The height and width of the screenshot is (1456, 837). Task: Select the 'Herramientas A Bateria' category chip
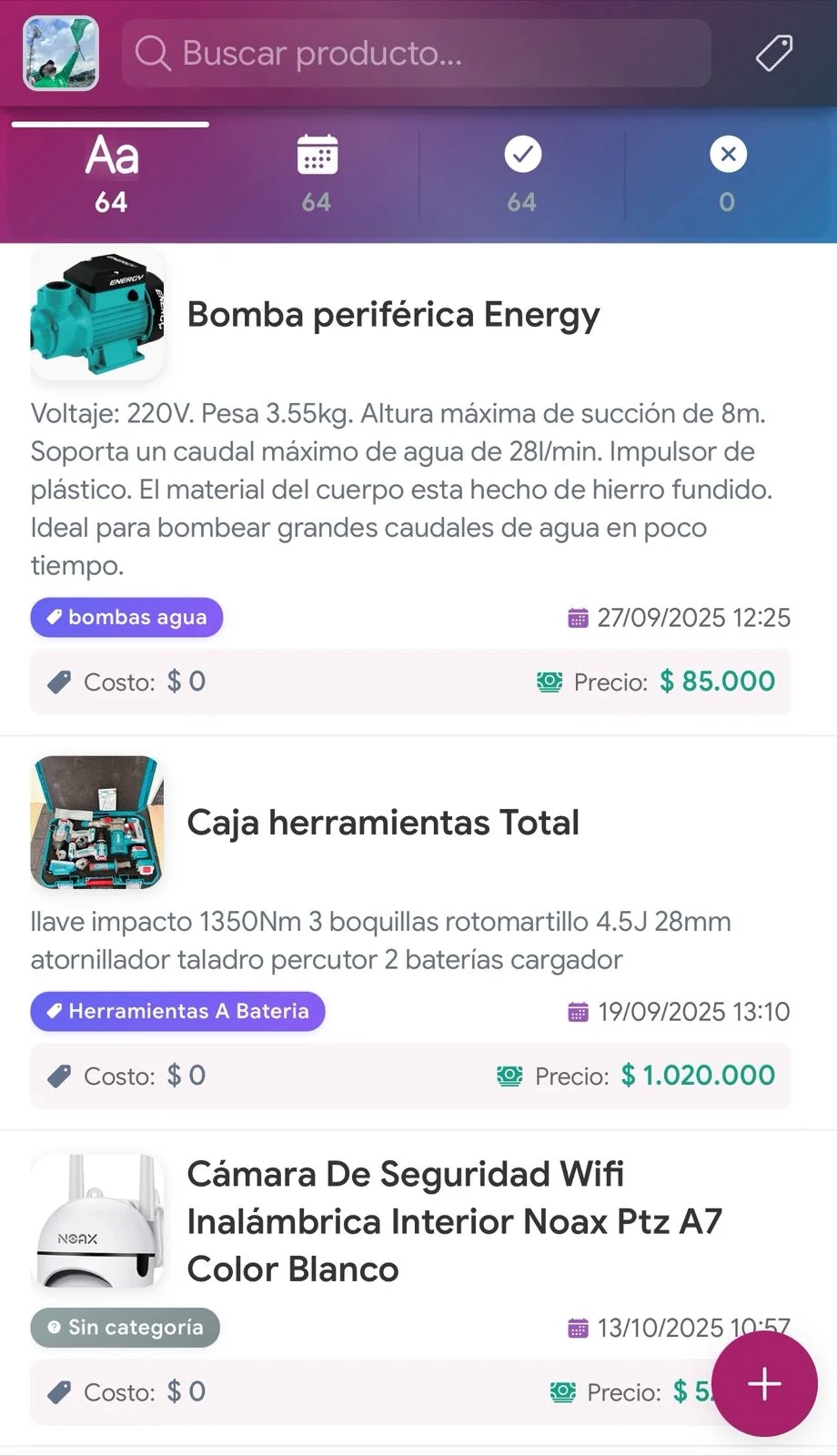point(177,1011)
